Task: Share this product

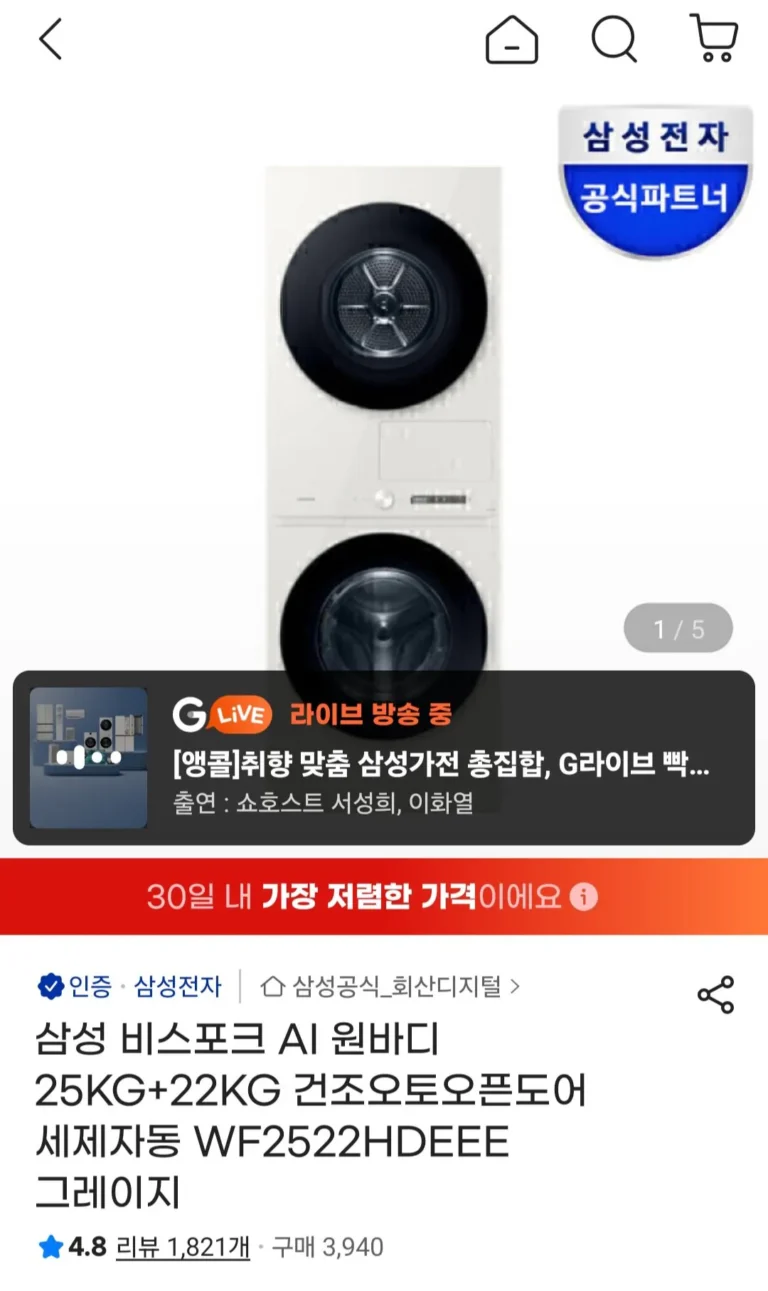Action: pyautogui.click(x=715, y=995)
